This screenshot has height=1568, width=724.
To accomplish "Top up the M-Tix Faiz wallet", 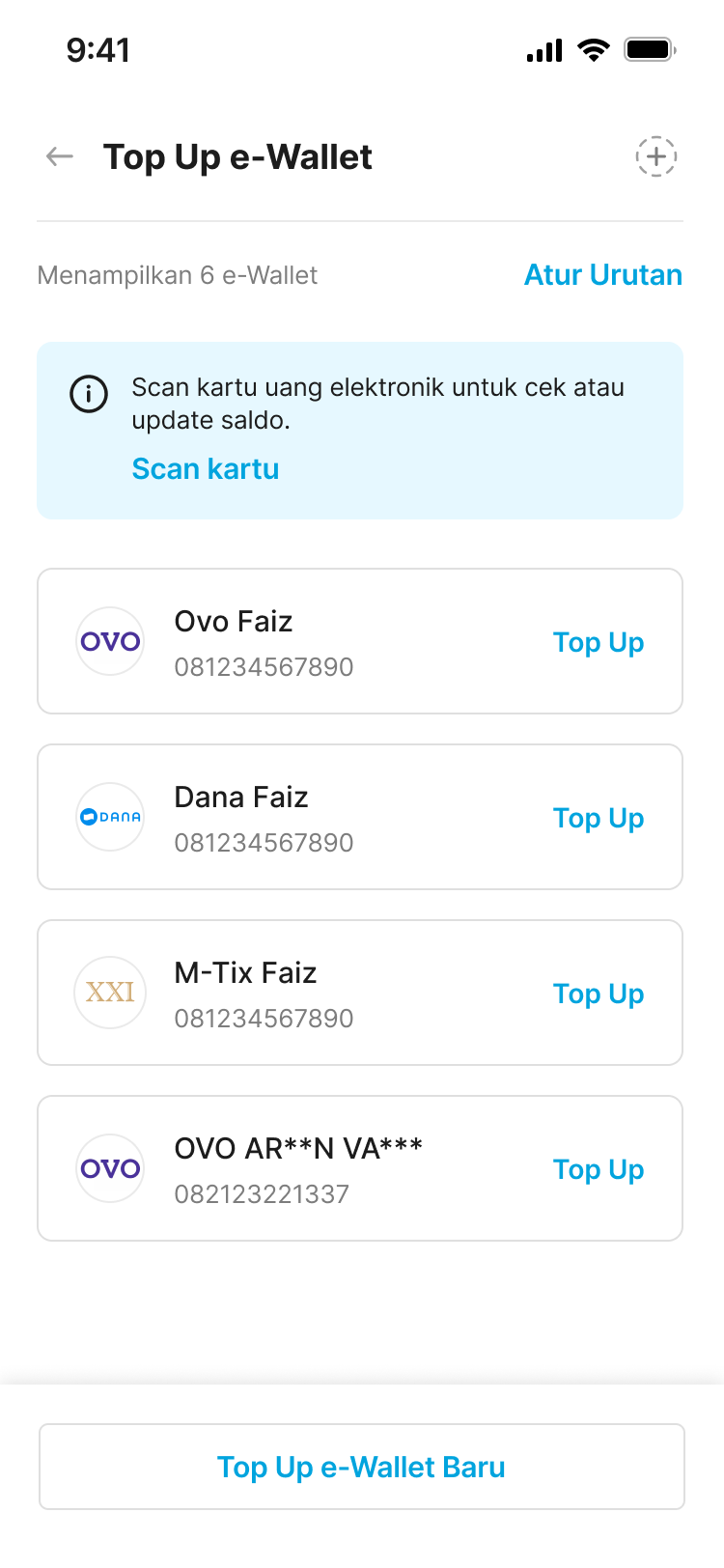I will coord(599,994).
